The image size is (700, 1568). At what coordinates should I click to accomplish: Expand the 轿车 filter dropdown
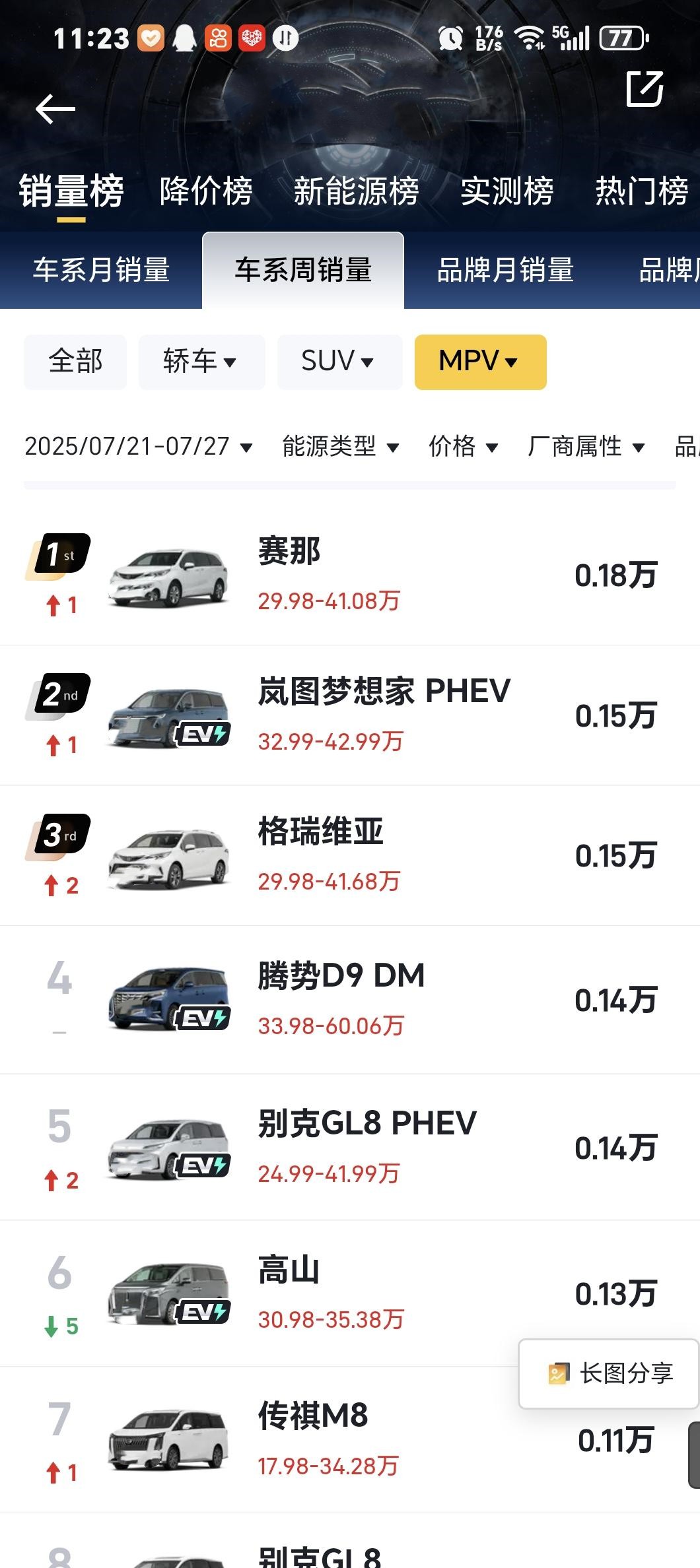[201, 362]
